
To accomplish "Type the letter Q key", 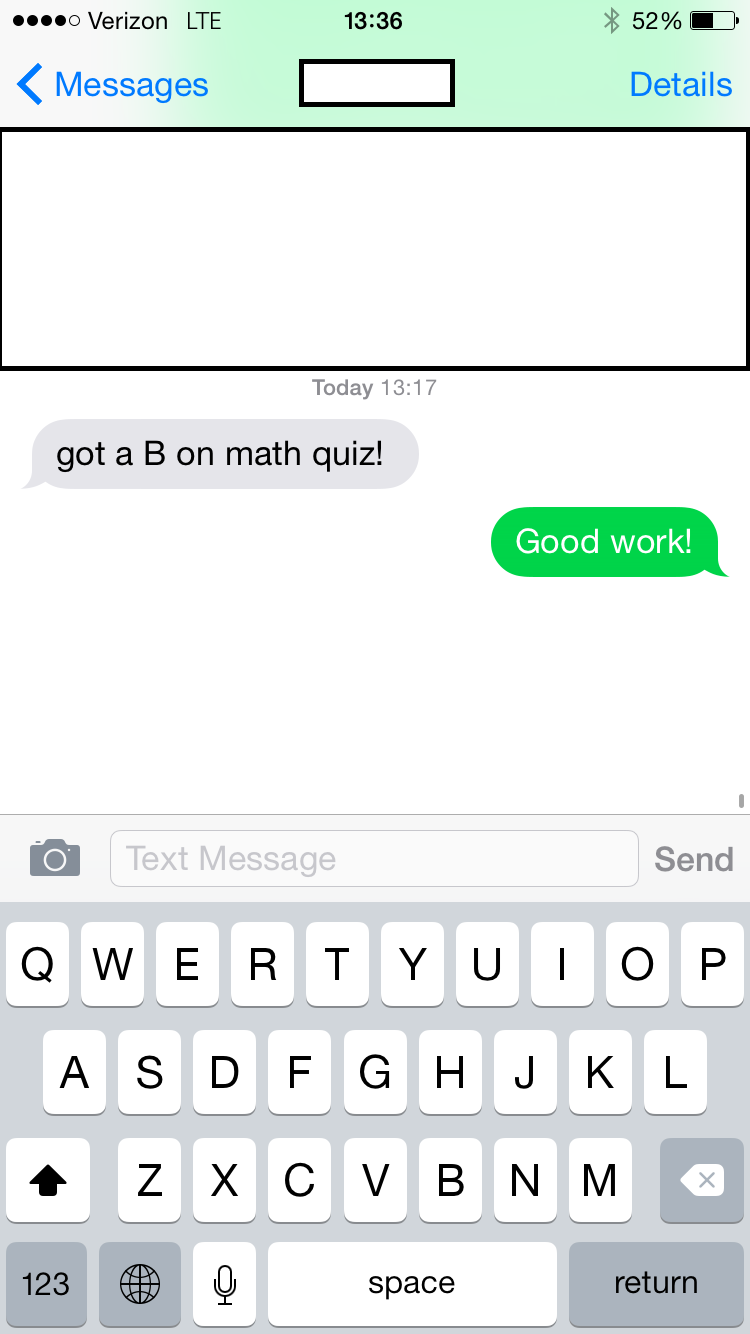I will click(38, 965).
